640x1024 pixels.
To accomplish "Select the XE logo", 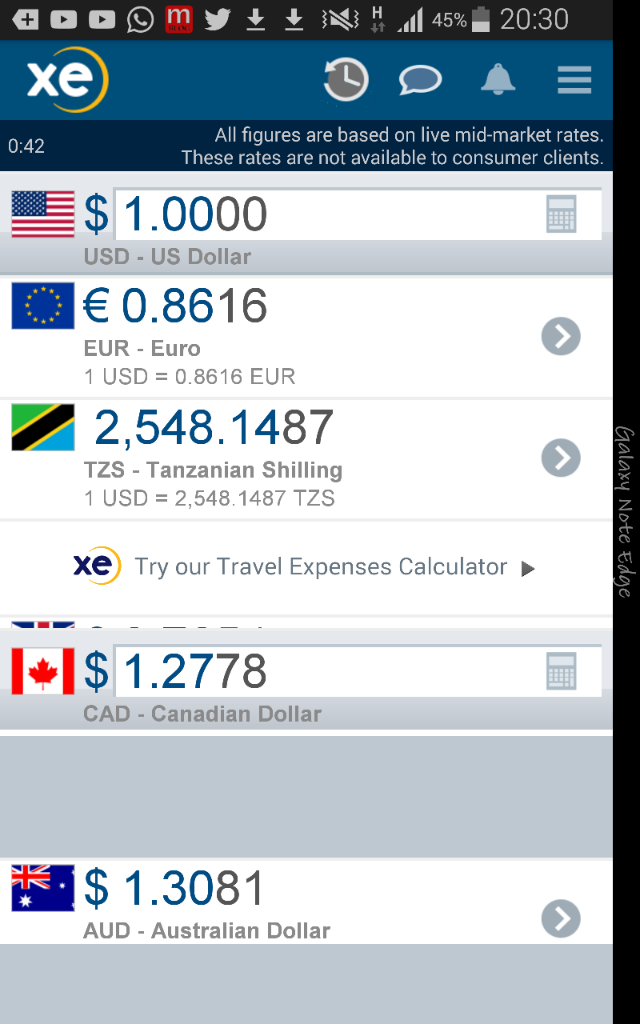I will [66, 79].
